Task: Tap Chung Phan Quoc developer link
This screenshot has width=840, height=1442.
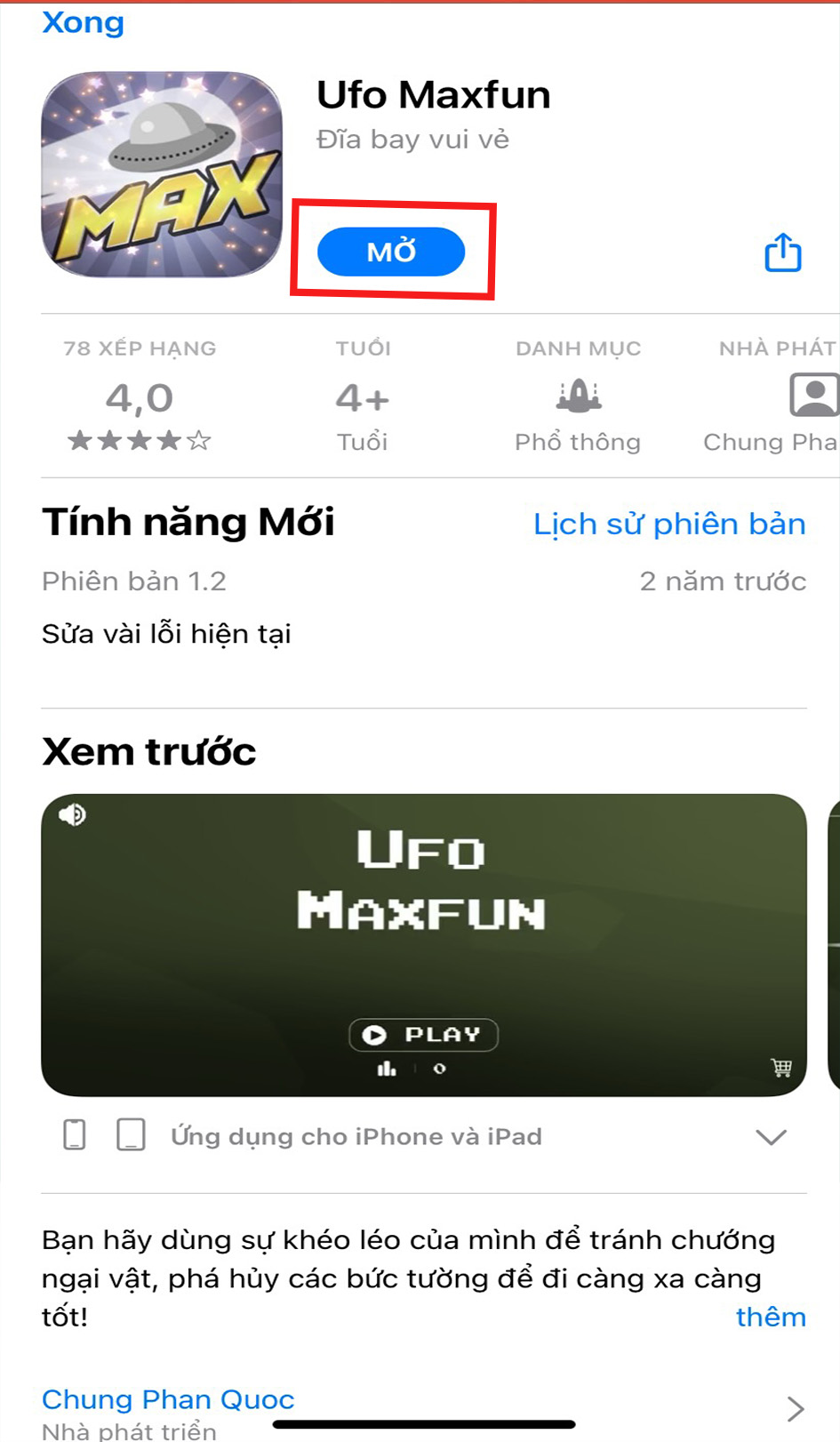Action: tap(168, 1399)
